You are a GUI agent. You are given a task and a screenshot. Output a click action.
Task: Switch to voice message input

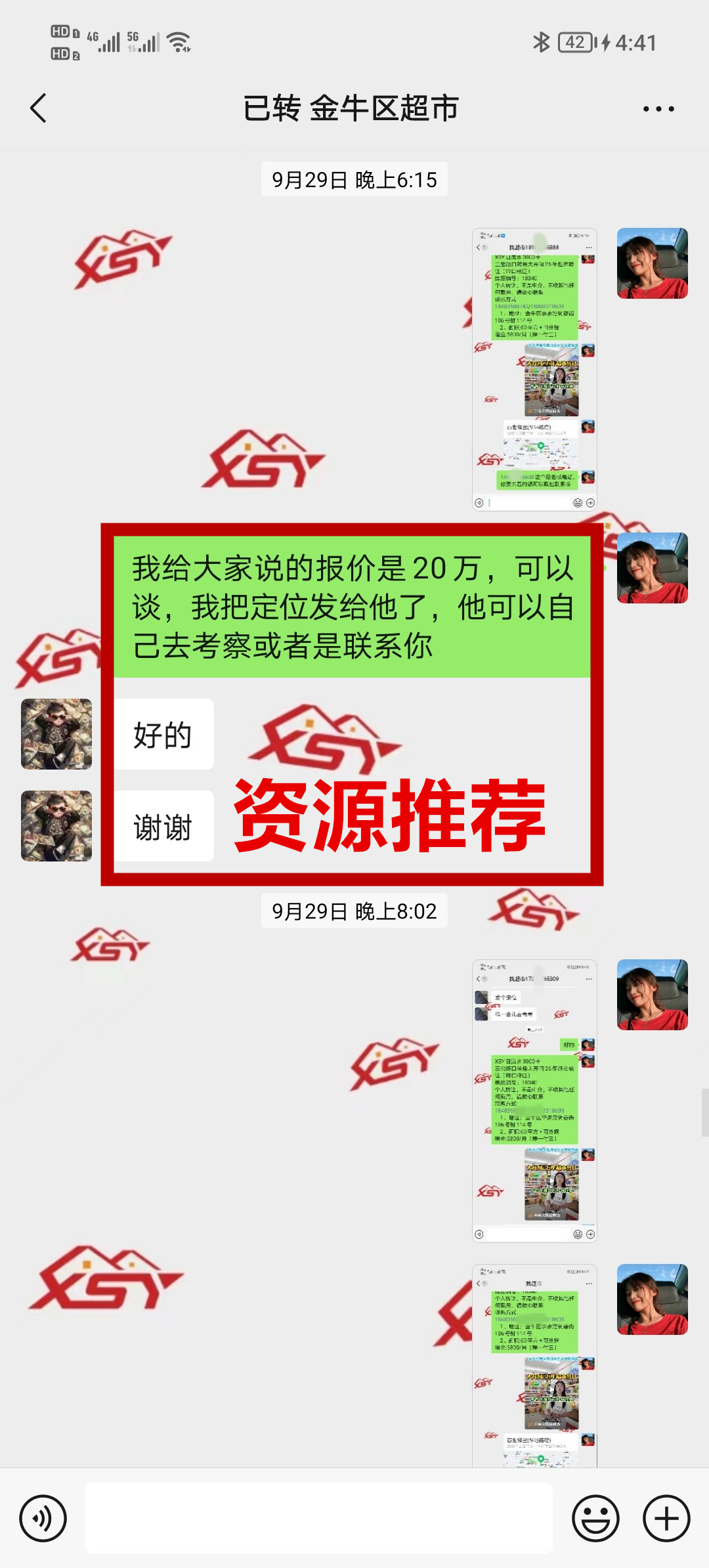pos(43,1518)
